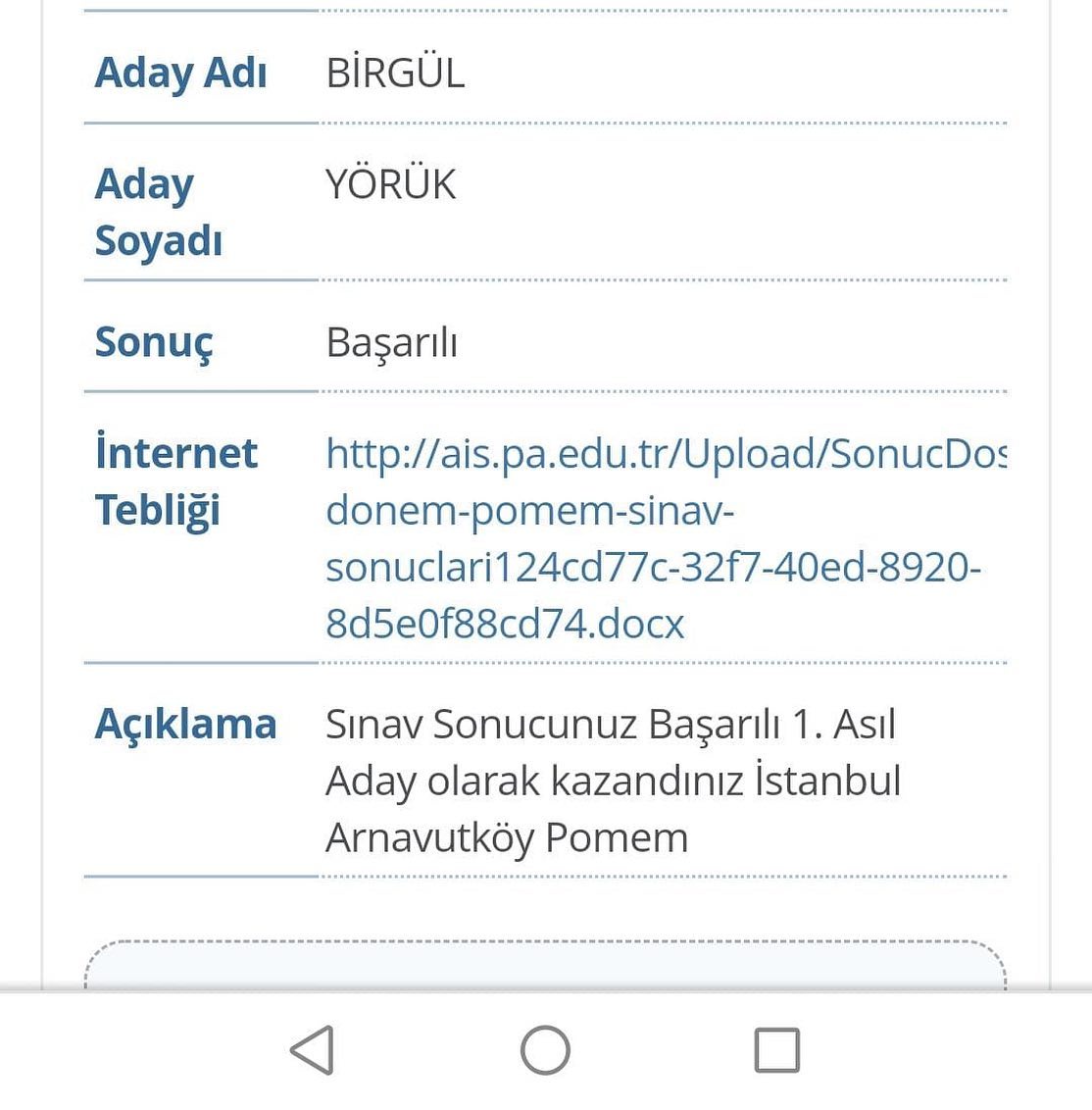Tap the home button

coord(545,1050)
